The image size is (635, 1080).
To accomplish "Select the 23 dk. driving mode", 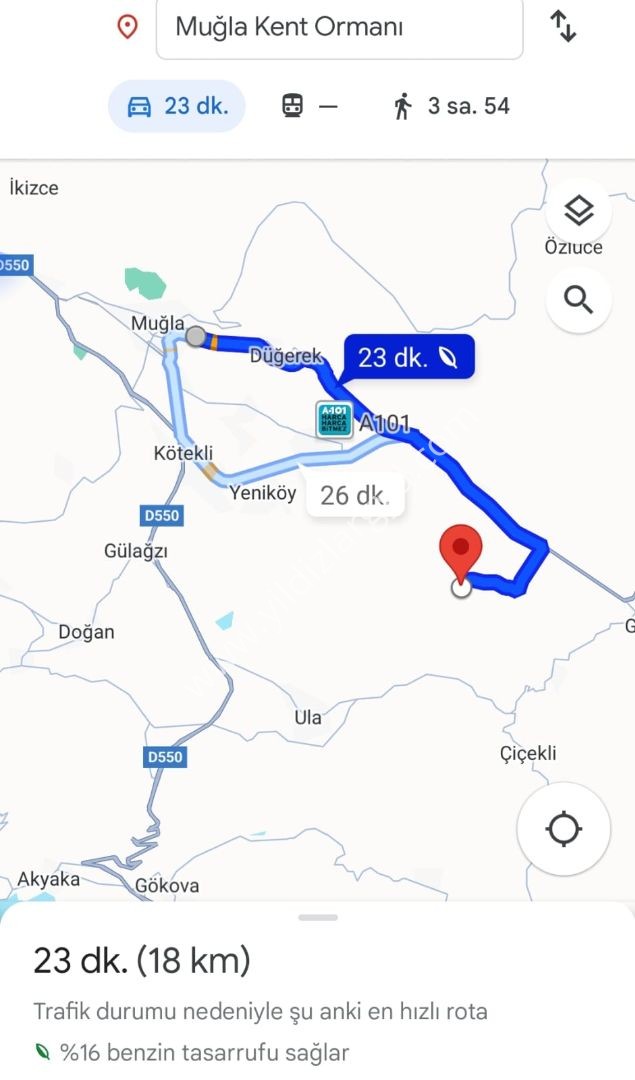I will click(x=177, y=106).
